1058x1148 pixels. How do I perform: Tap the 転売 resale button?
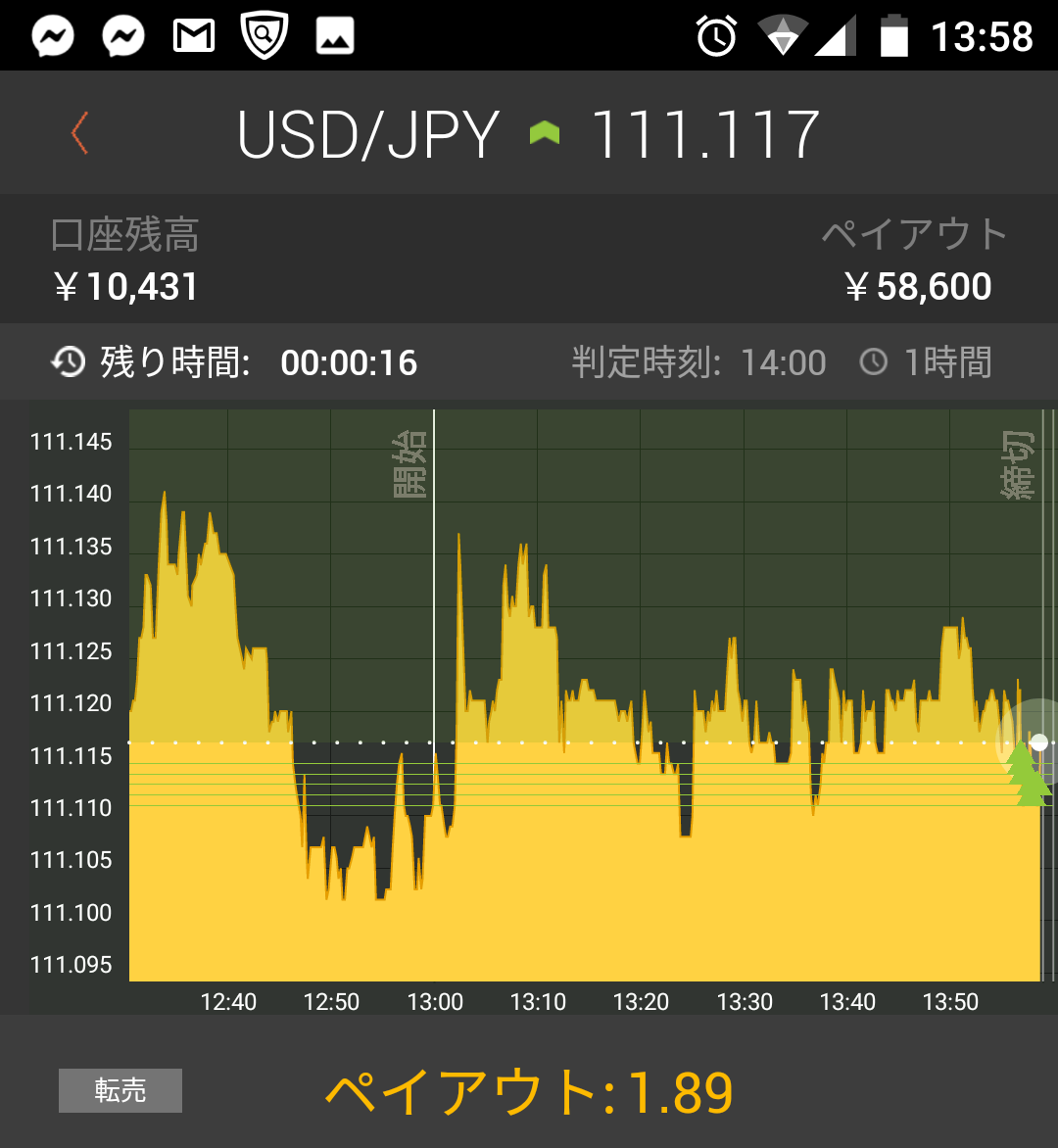(x=120, y=1090)
